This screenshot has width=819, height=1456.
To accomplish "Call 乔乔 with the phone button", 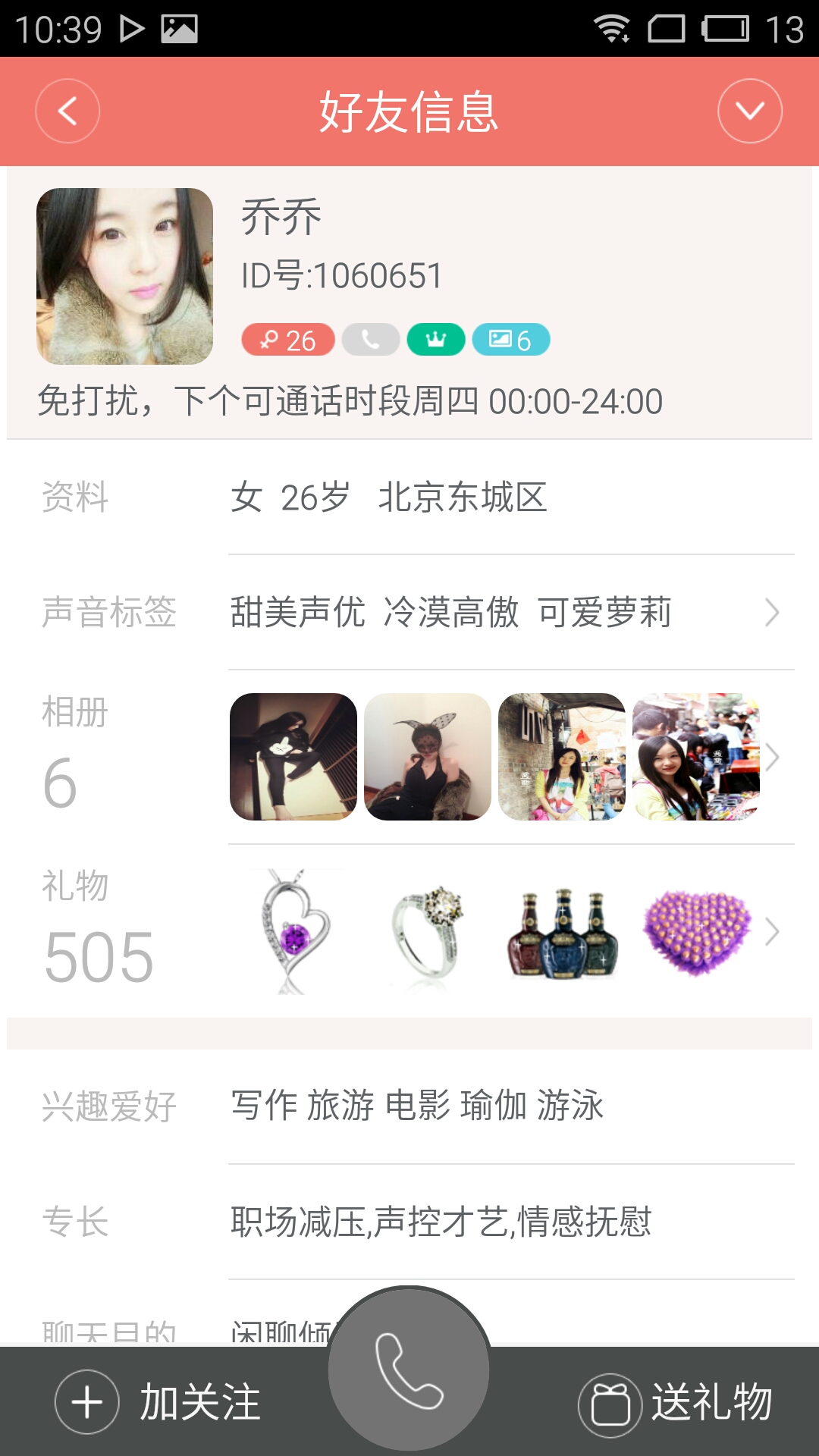I will pos(409,1370).
